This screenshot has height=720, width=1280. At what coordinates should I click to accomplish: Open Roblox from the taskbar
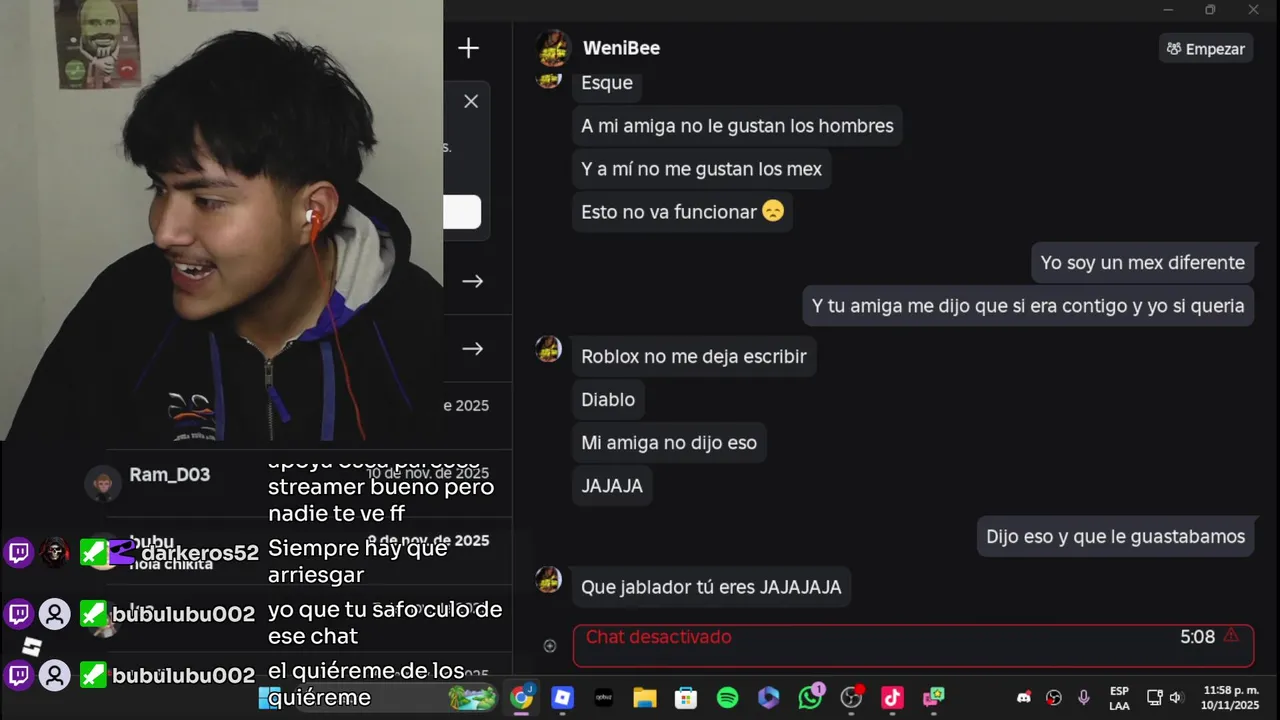[563, 698]
